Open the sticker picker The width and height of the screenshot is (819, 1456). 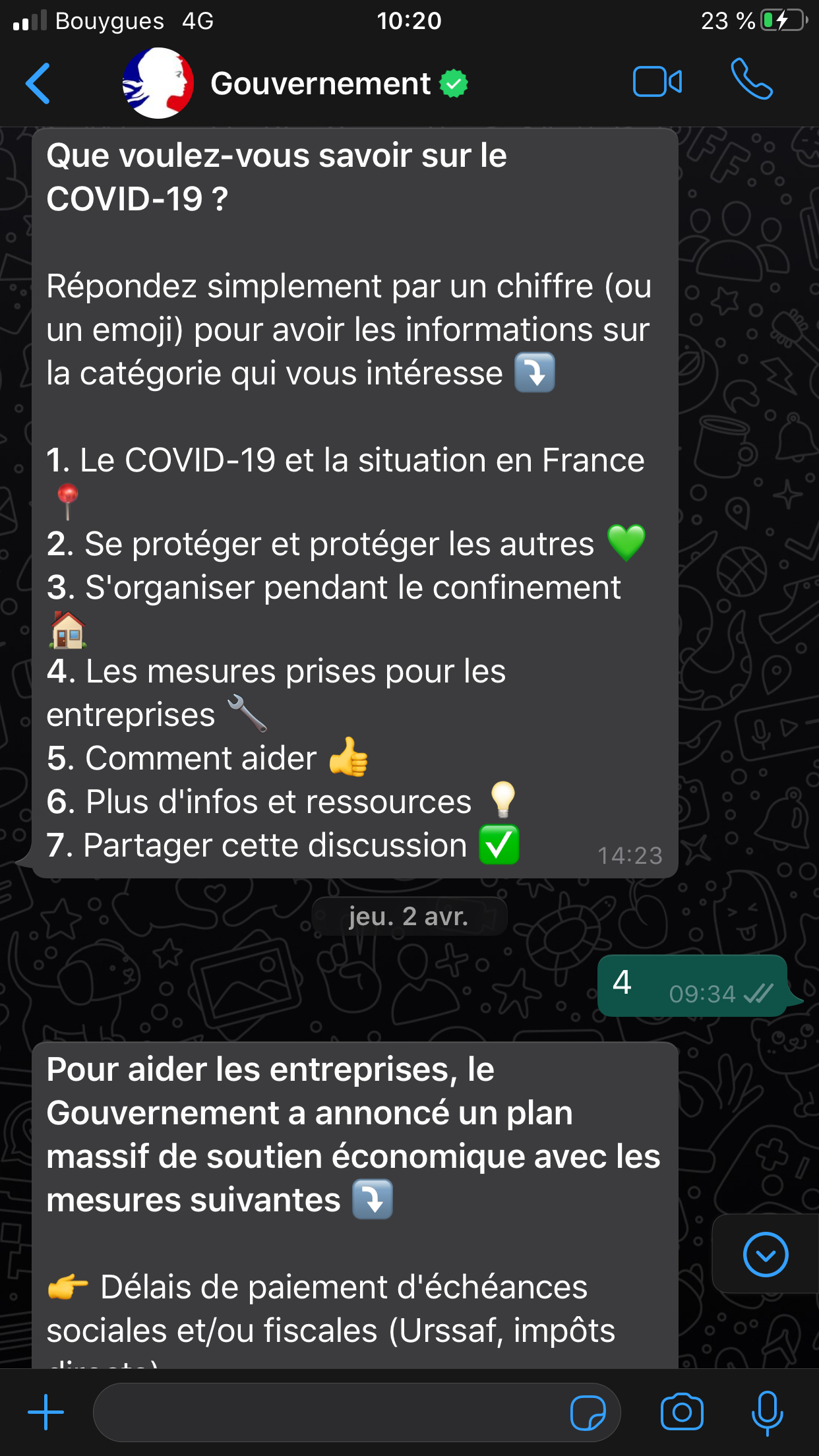point(588,1412)
